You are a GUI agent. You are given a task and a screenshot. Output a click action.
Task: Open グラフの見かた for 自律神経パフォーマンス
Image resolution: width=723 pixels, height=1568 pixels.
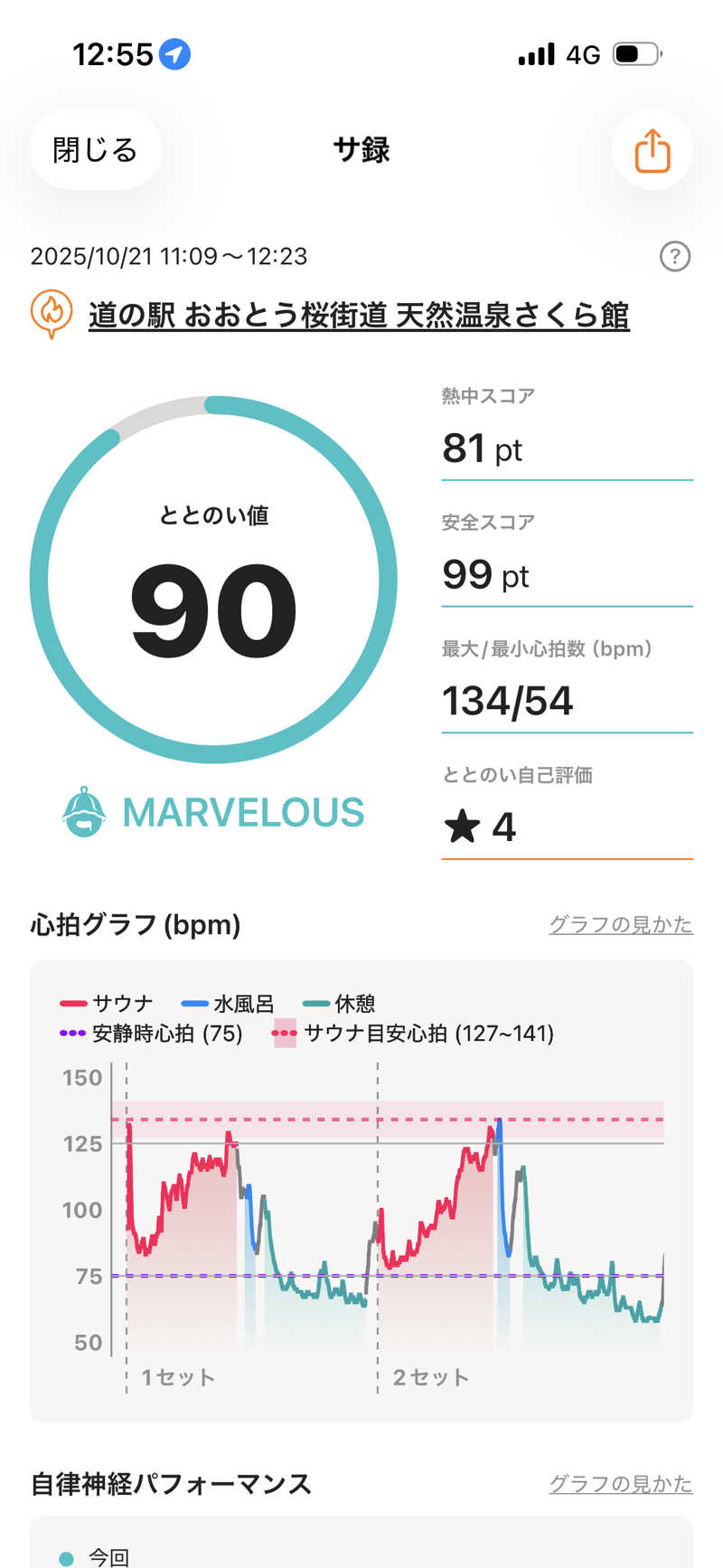pos(620,1484)
